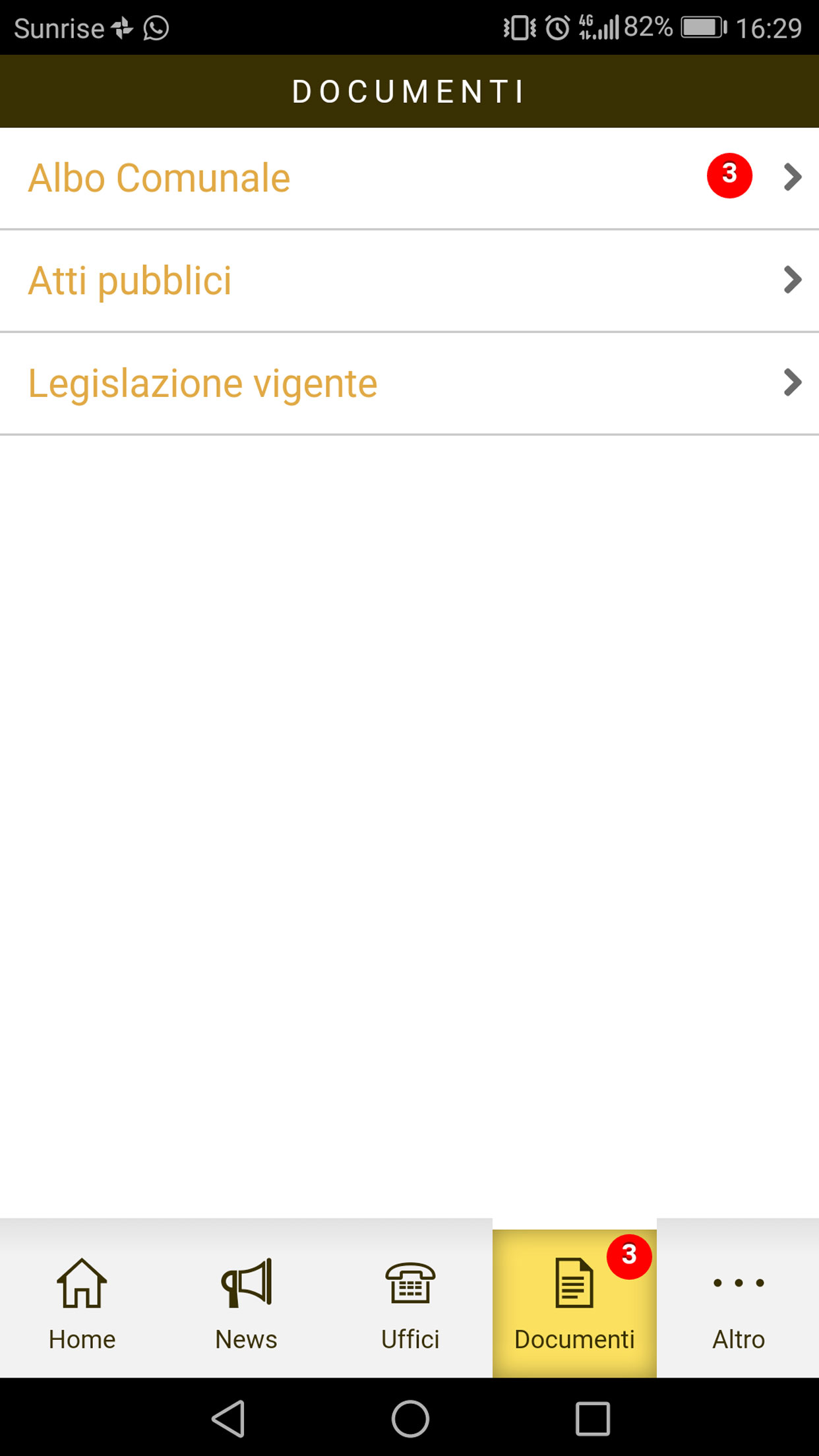Open the Altro three-dots icon
Image resolution: width=819 pixels, height=1456 pixels.
point(737,1283)
